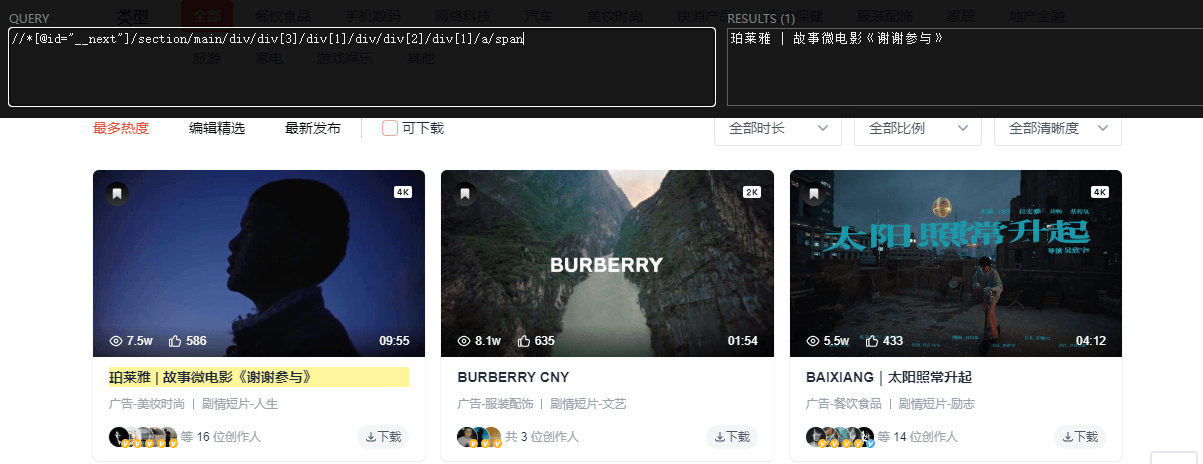The height and width of the screenshot is (464, 1203).
Task: Sort by 最新发布
Action: coord(313,128)
